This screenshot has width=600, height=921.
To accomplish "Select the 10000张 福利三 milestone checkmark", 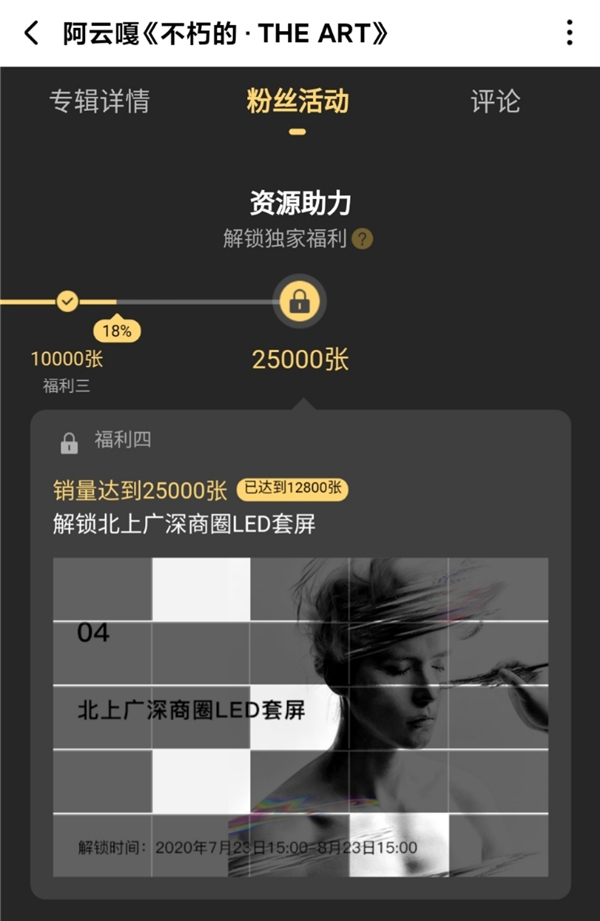I will [x=67, y=300].
